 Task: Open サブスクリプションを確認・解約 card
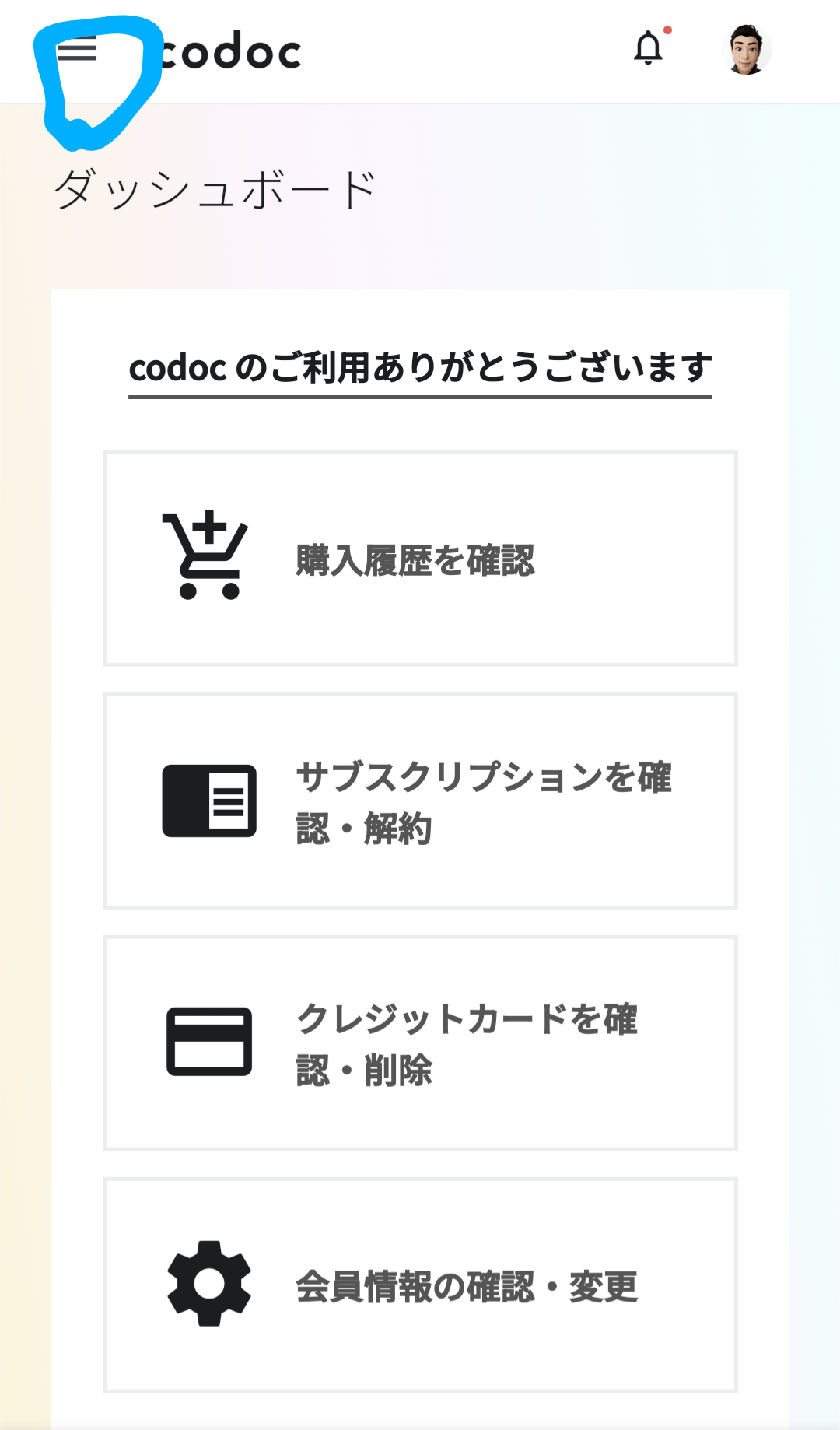tap(420, 801)
